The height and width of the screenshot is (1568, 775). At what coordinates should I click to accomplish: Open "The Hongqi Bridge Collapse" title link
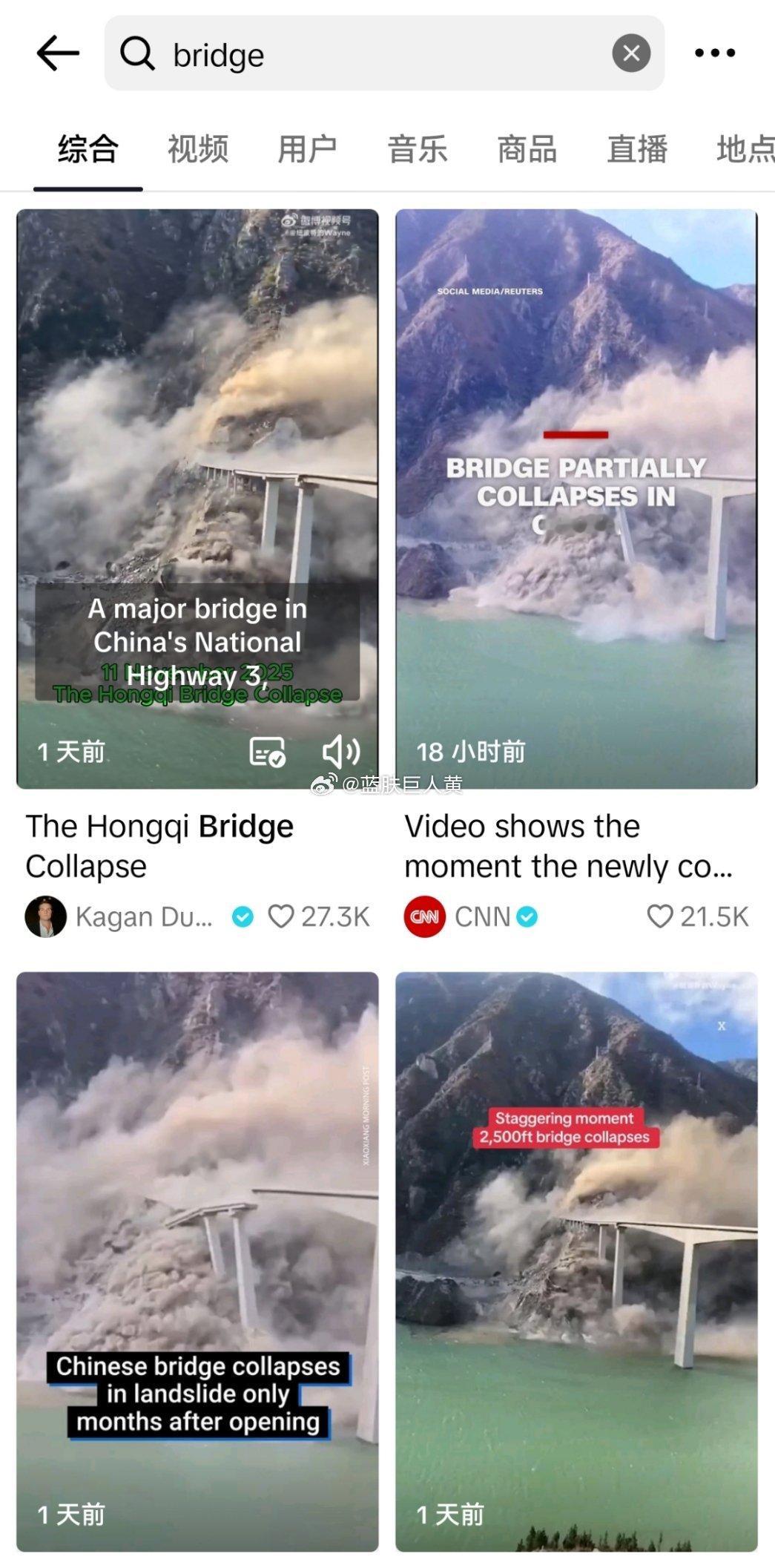pos(159,846)
